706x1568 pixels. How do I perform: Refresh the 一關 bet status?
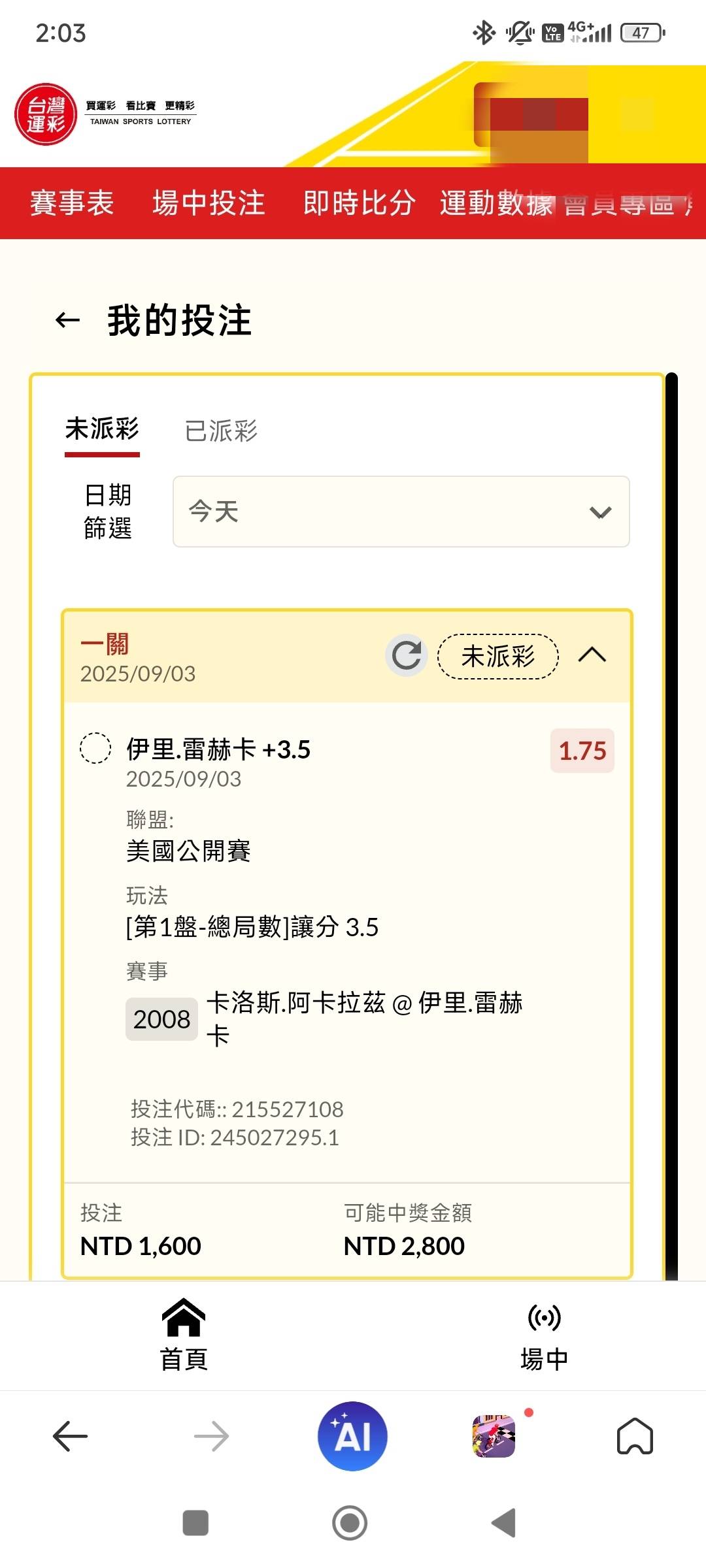click(407, 655)
